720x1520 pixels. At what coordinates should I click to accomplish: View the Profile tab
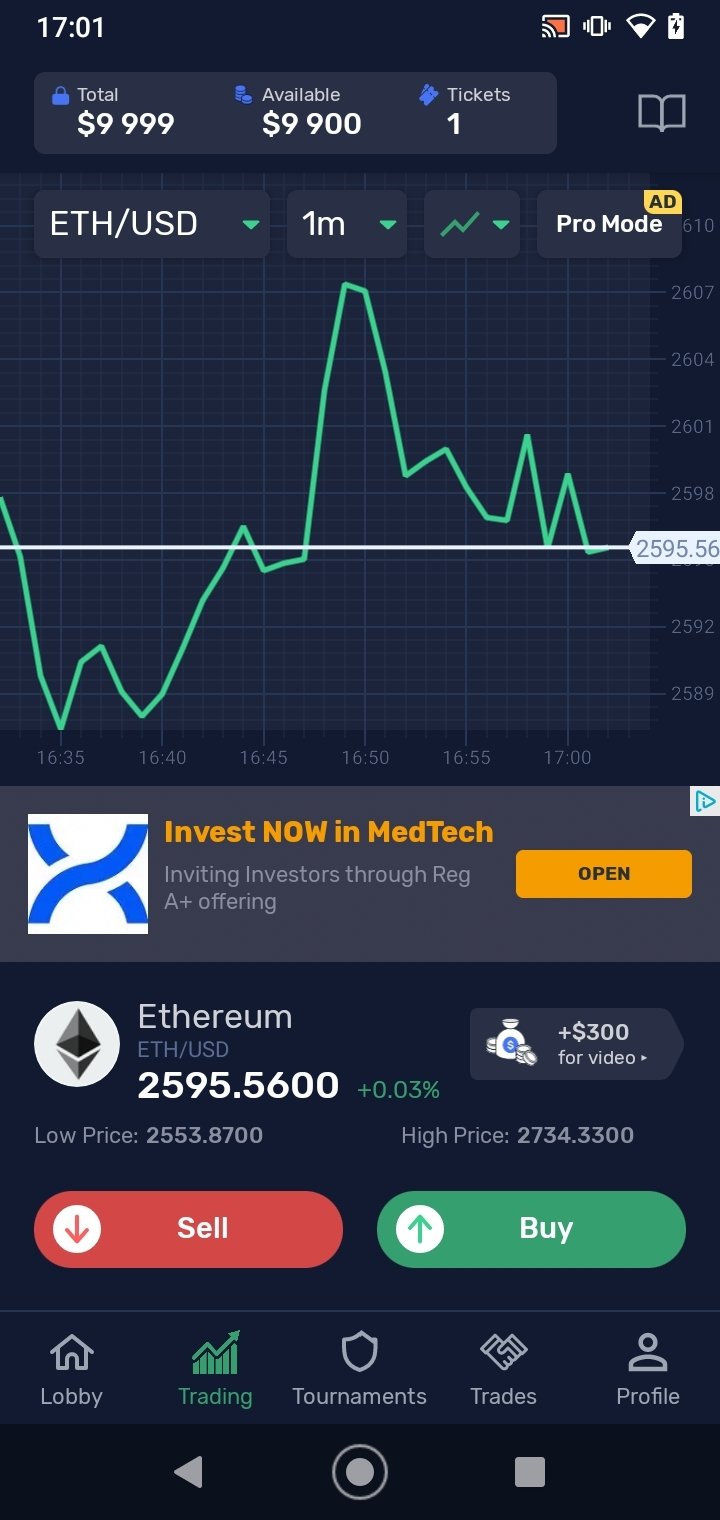tap(648, 1368)
